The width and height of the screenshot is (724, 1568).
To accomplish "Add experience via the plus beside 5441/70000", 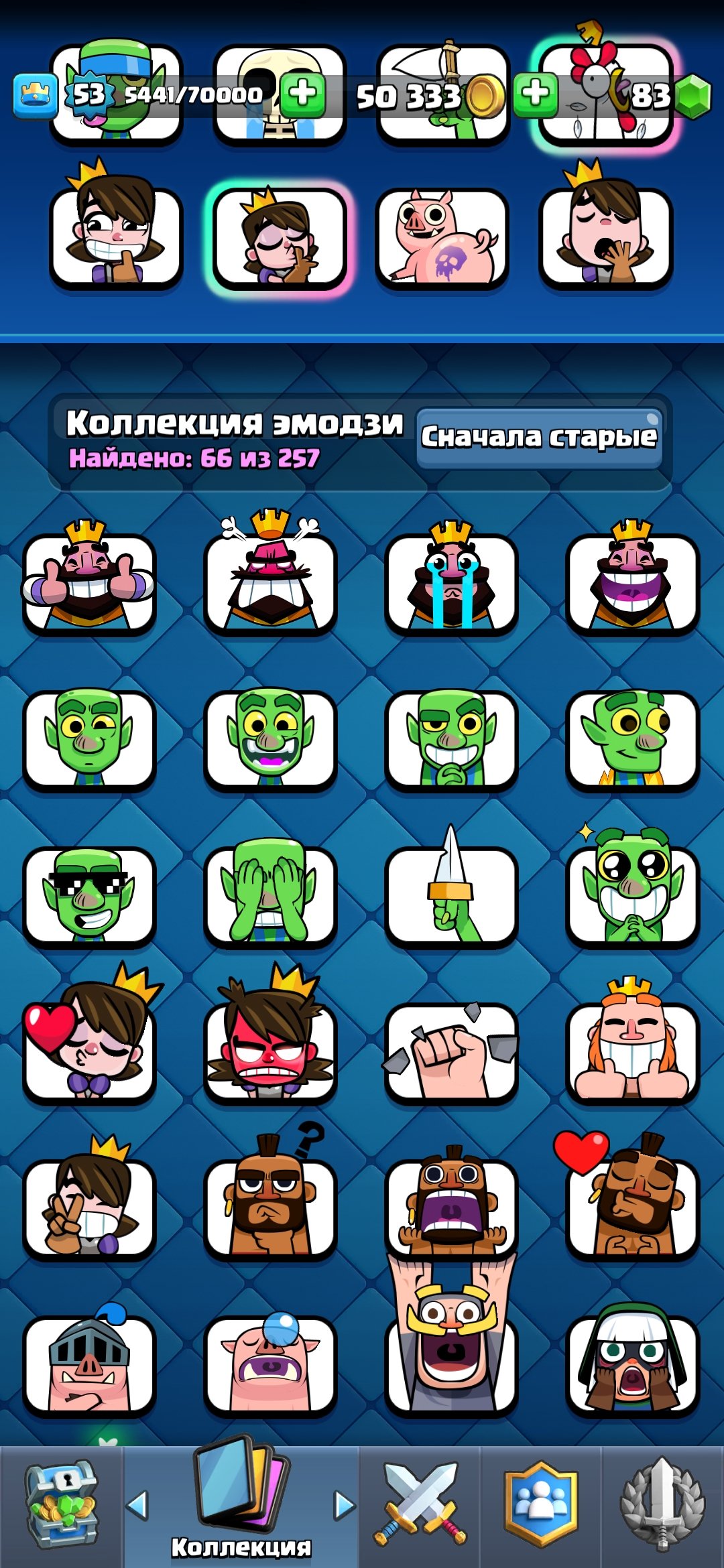I will [x=302, y=94].
